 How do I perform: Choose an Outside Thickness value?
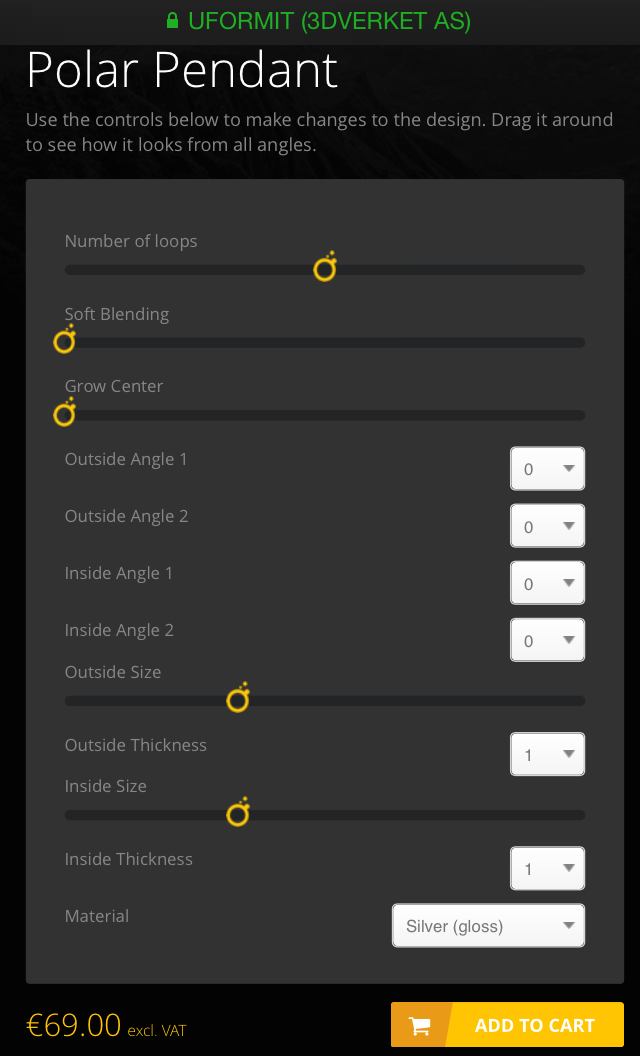coord(547,754)
